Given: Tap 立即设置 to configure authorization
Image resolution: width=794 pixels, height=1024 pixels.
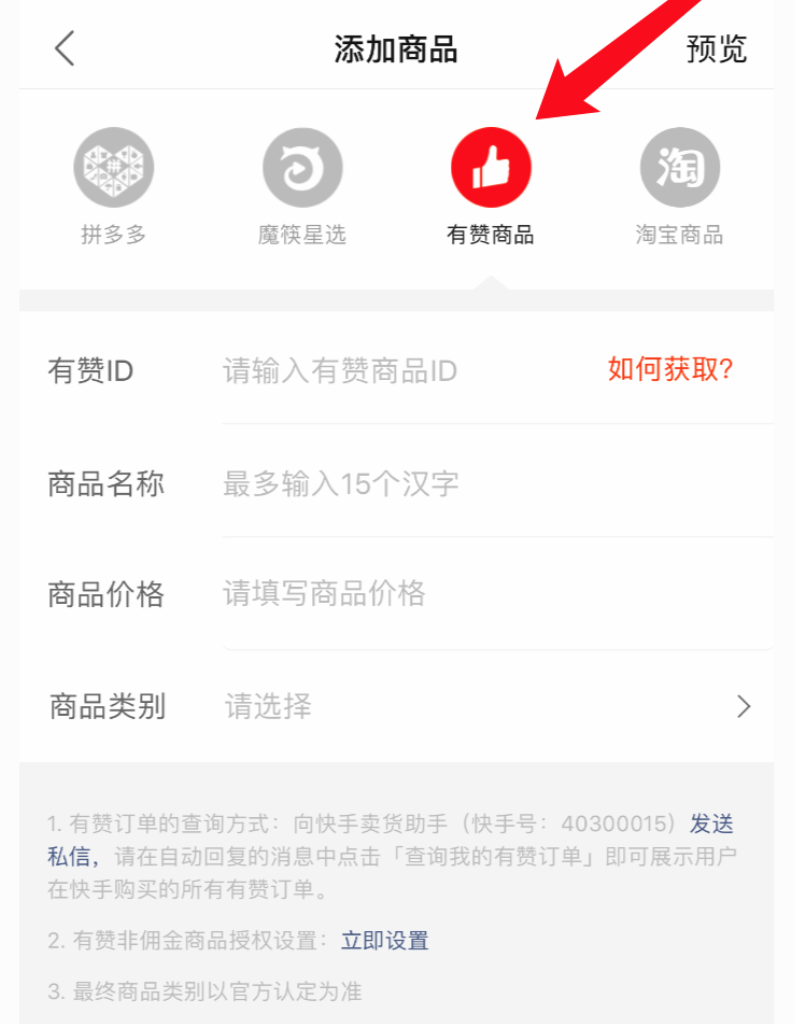Looking at the screenshot, I should (x=383, y=941).
